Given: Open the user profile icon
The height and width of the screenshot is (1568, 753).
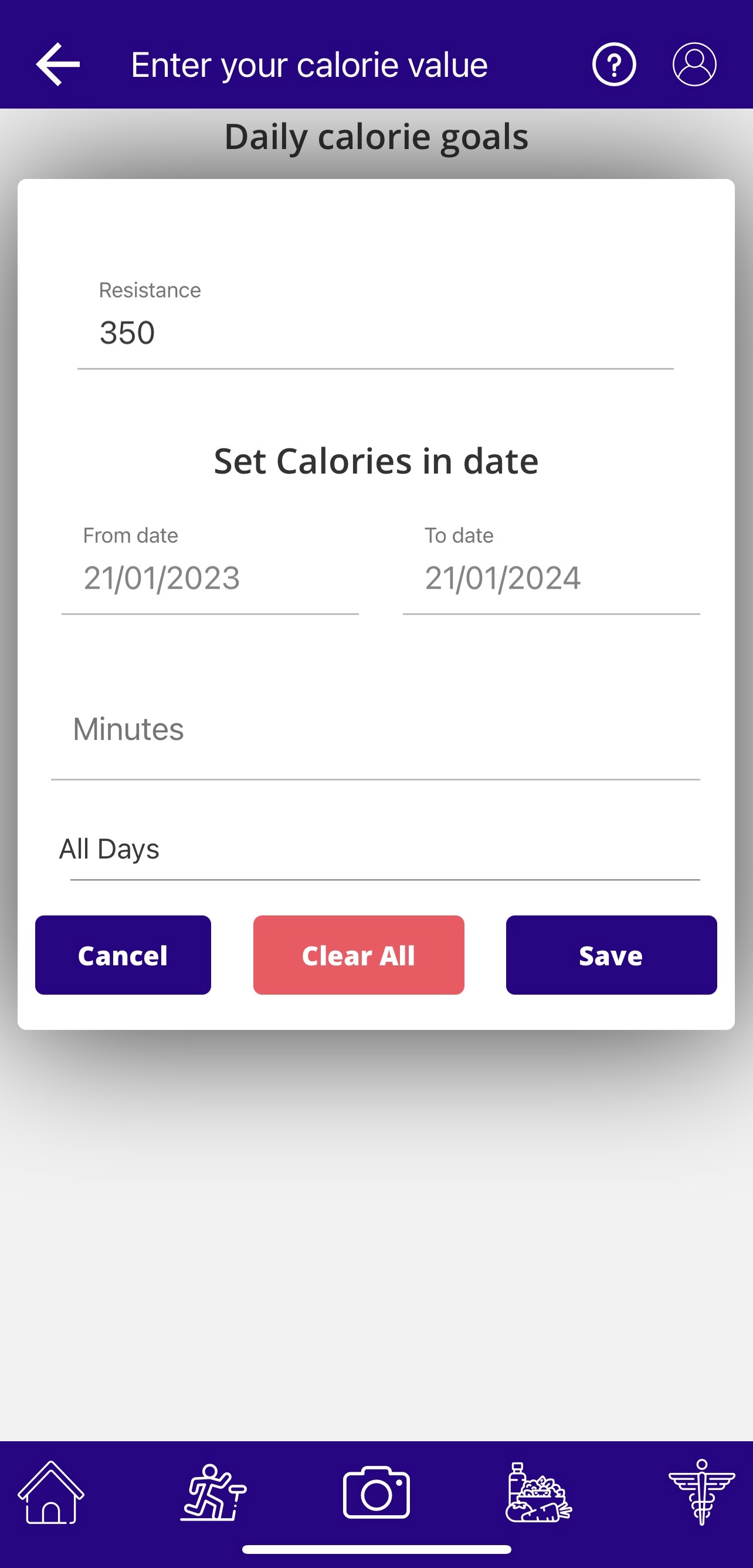Looking at the screenshot, I should [x=694, y=64].
